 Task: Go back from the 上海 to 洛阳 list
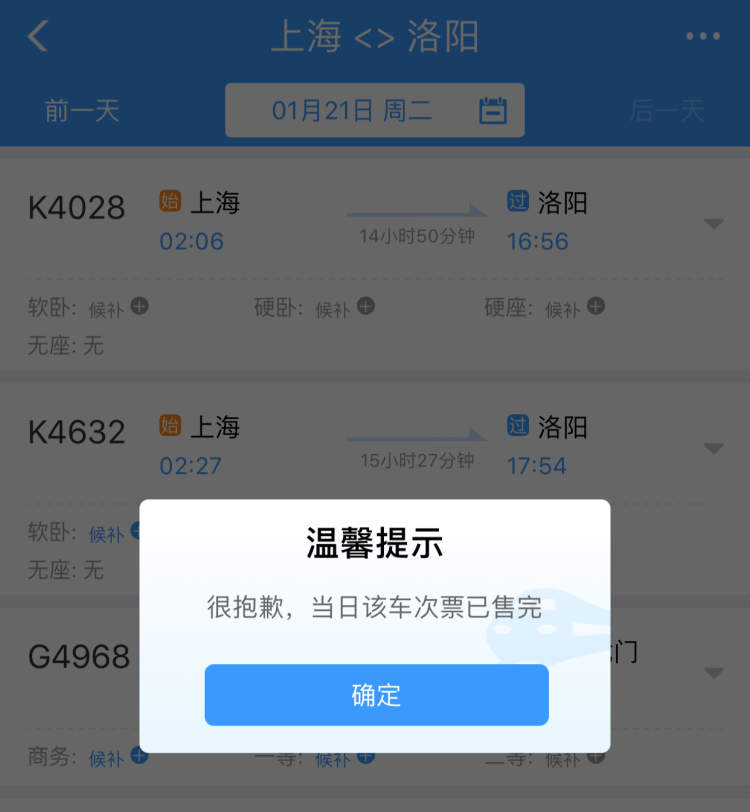click(x=38, y=36)
